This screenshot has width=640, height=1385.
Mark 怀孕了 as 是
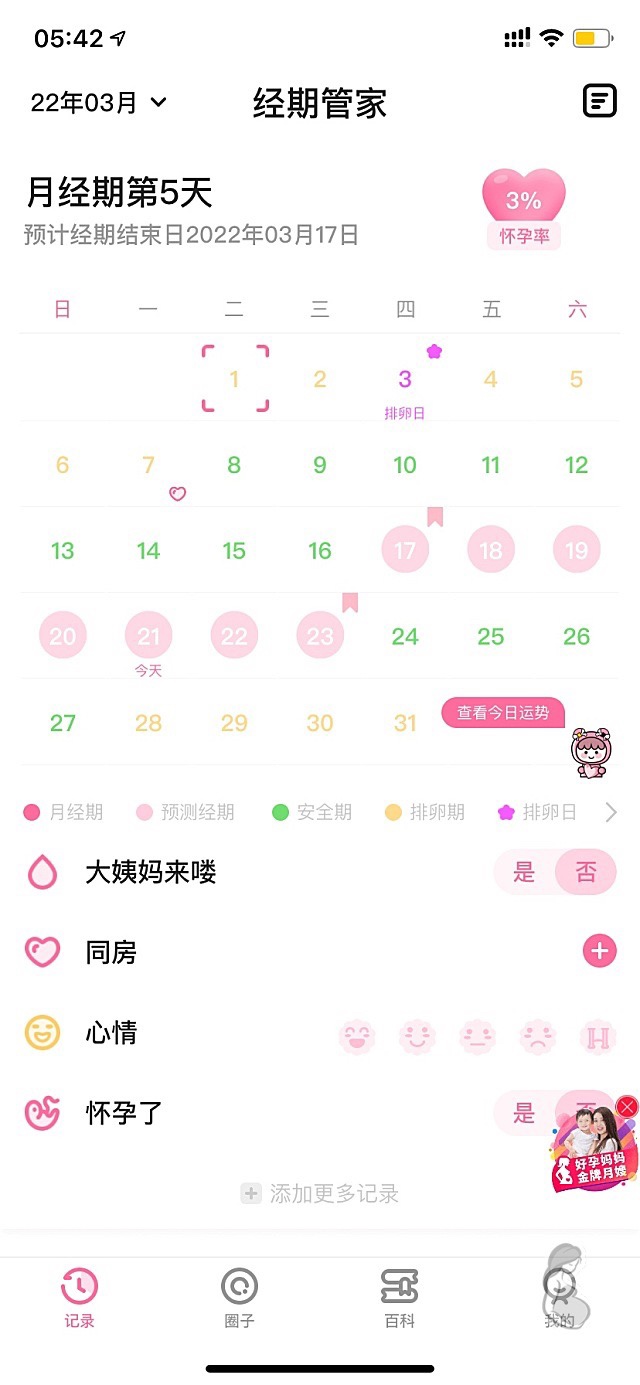[x=524, y=1113]
